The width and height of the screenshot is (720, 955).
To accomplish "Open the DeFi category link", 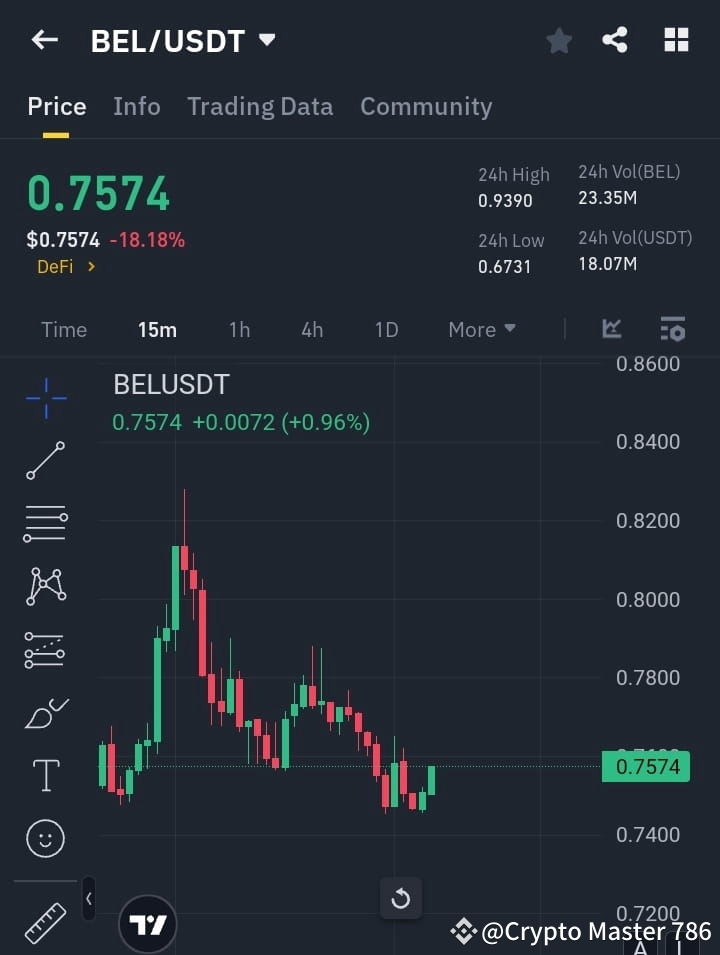I will coord(57,267).
